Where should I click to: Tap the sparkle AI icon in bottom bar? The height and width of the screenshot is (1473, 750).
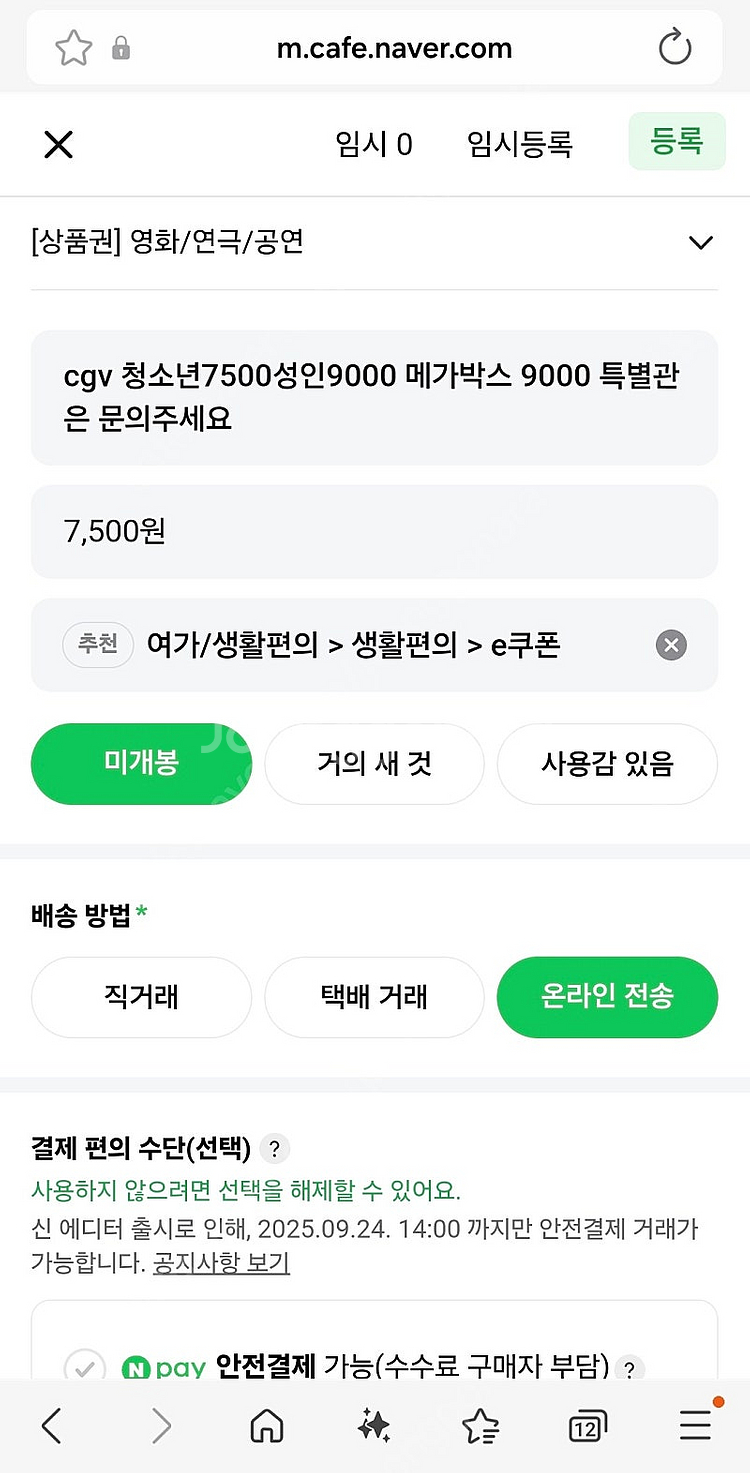coord(373,1426)
